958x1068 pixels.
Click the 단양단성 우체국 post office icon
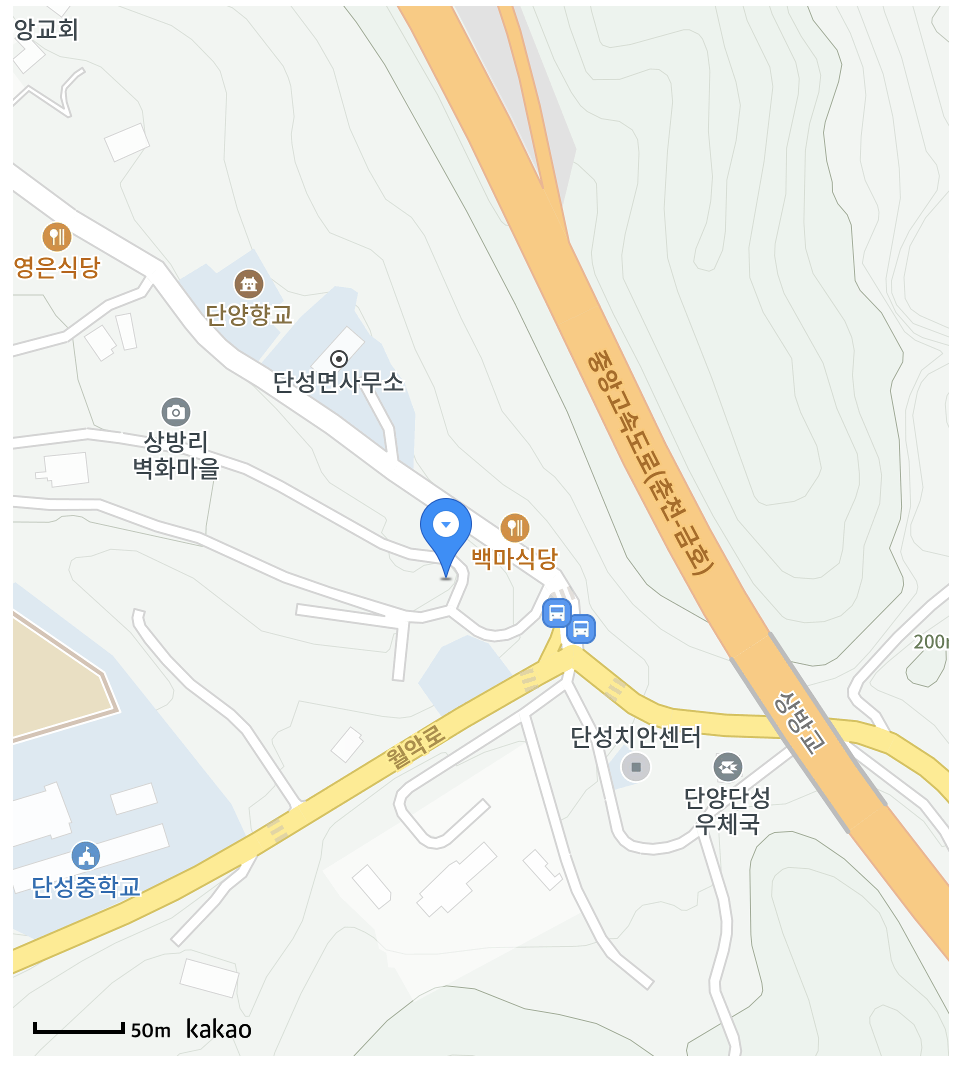point(729,766)
